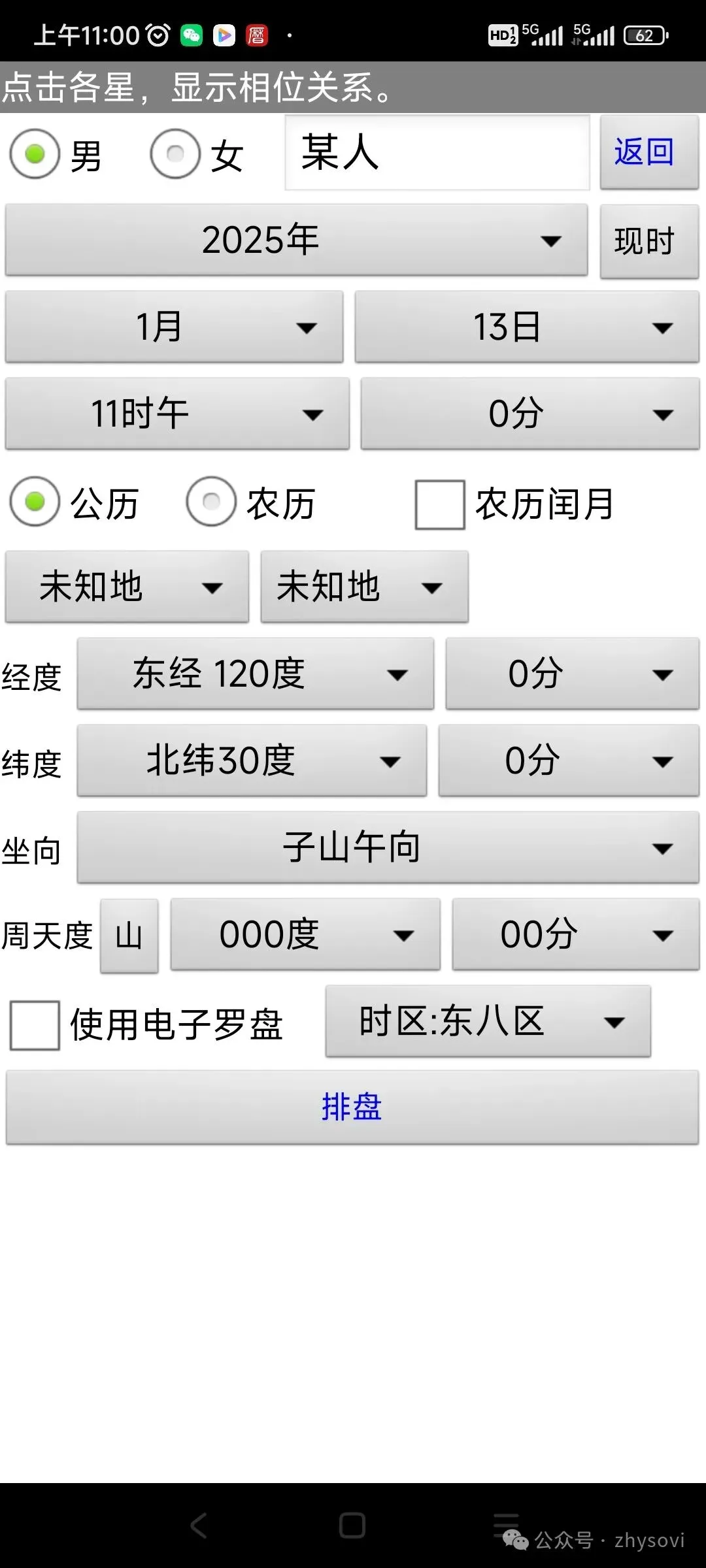The width and height of the screenshot is (706, 1568).
Task: Expand the 子山午向 orientation dropdown
Action: [x=388, y=847]
